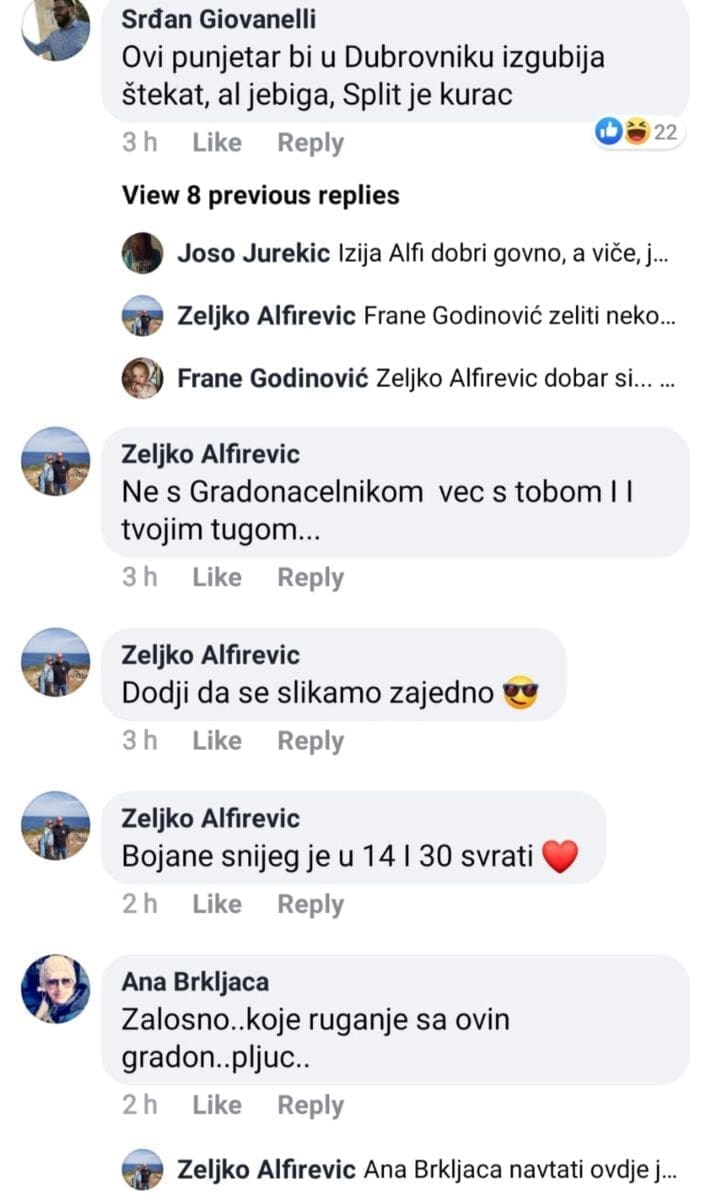Open the 22 reactions on Srđan's comment

click(x=639, y=132)
